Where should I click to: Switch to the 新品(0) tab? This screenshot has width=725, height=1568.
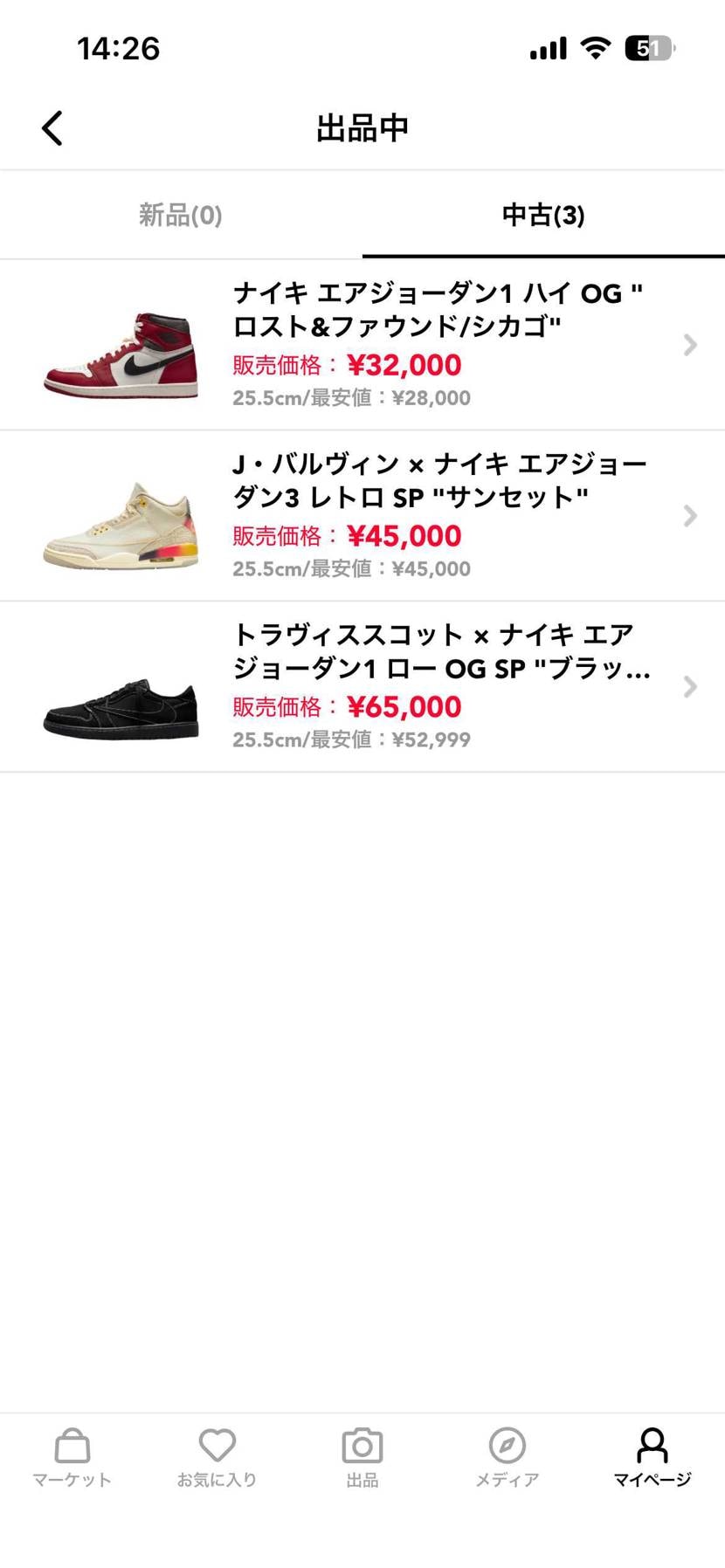pos(180,215)
